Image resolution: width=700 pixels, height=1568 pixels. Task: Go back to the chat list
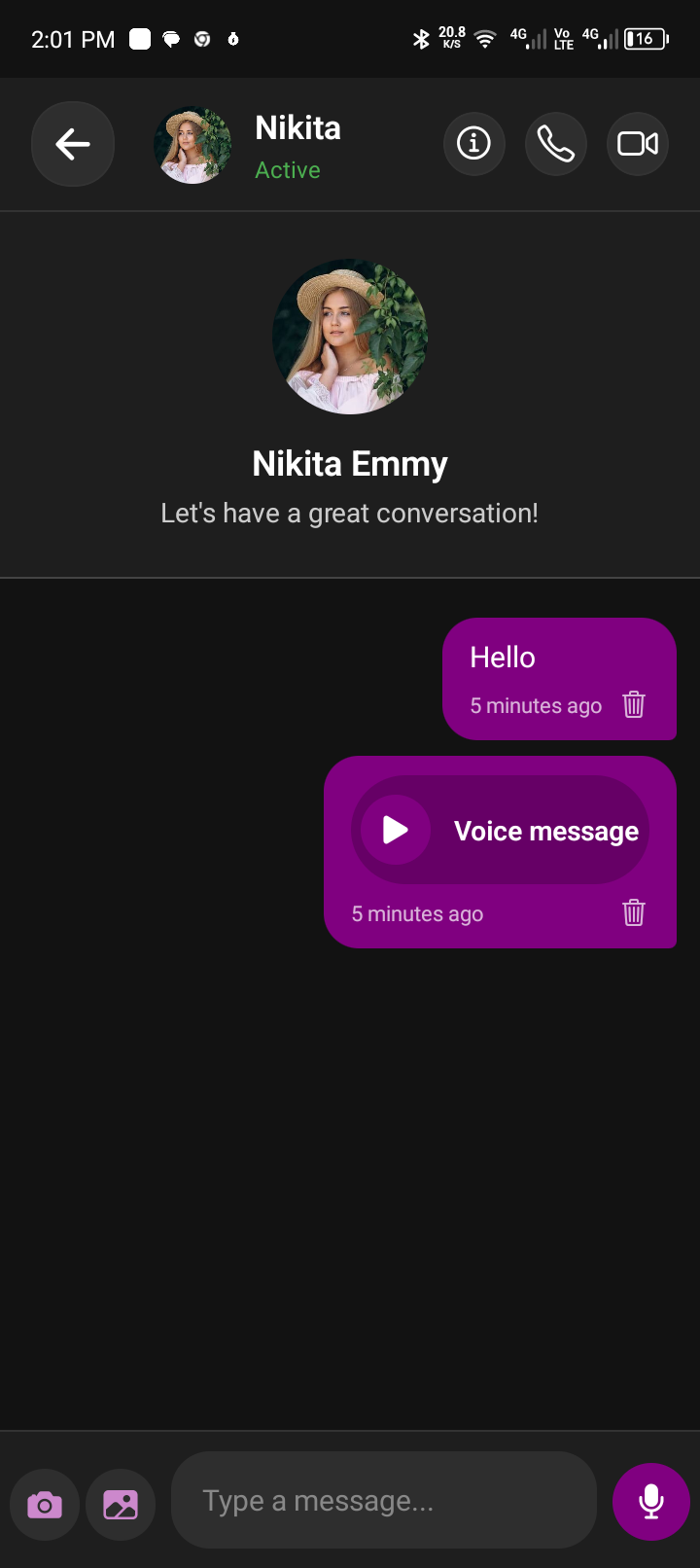click(x=73, y=143)
